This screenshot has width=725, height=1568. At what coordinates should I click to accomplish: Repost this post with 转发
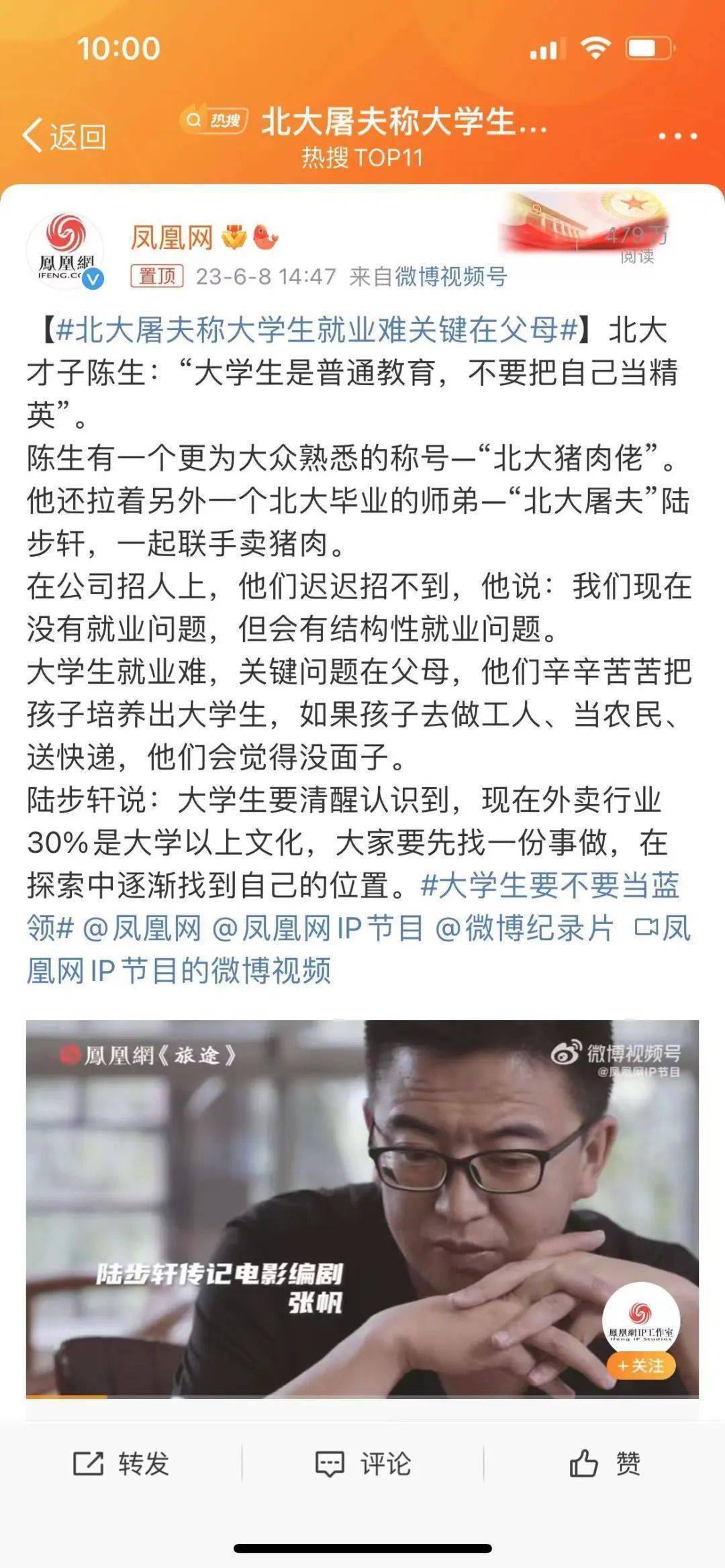(121, 1464)
